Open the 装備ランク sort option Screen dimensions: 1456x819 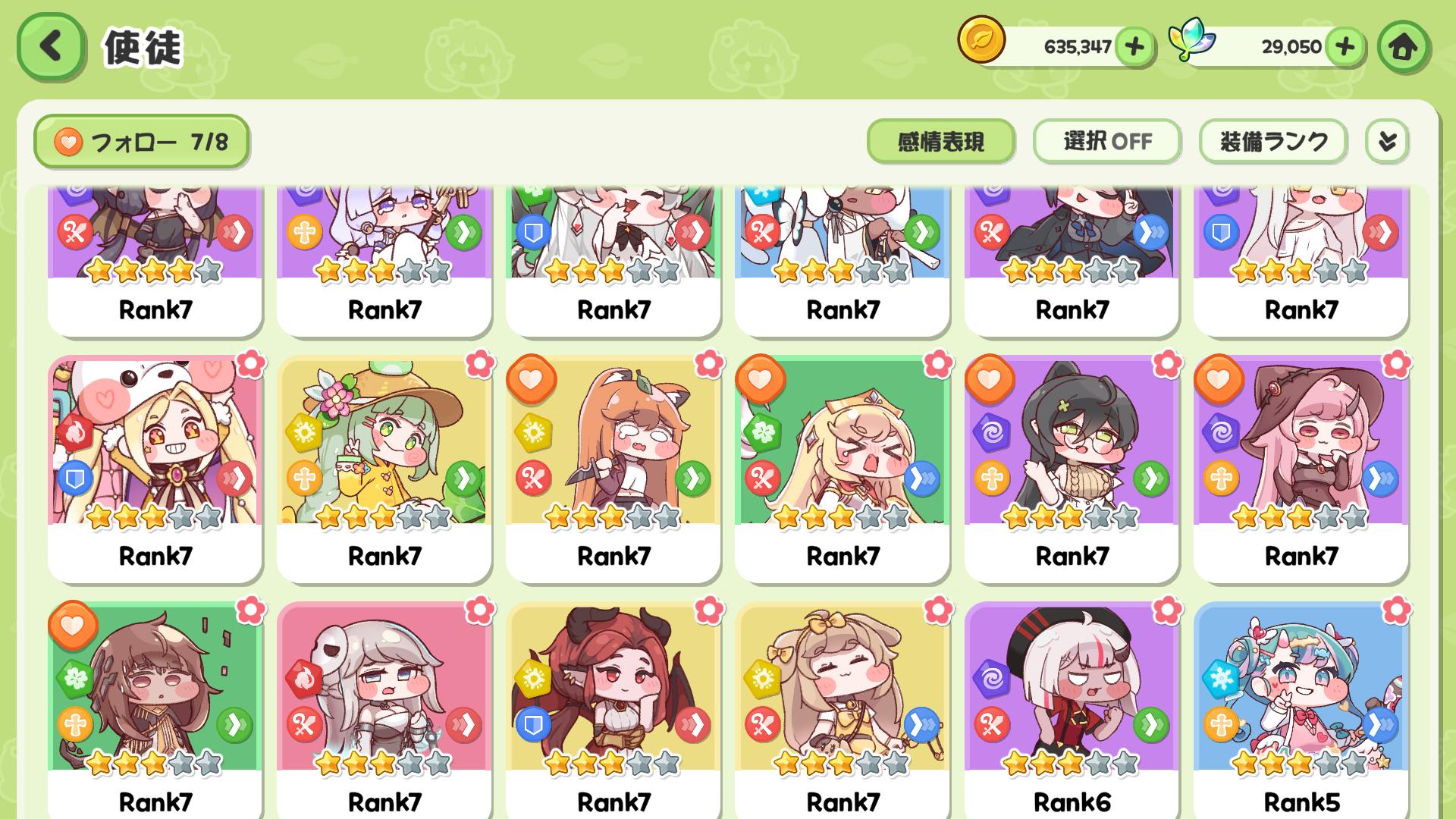pyautogui.click(x=1272, y=142)
